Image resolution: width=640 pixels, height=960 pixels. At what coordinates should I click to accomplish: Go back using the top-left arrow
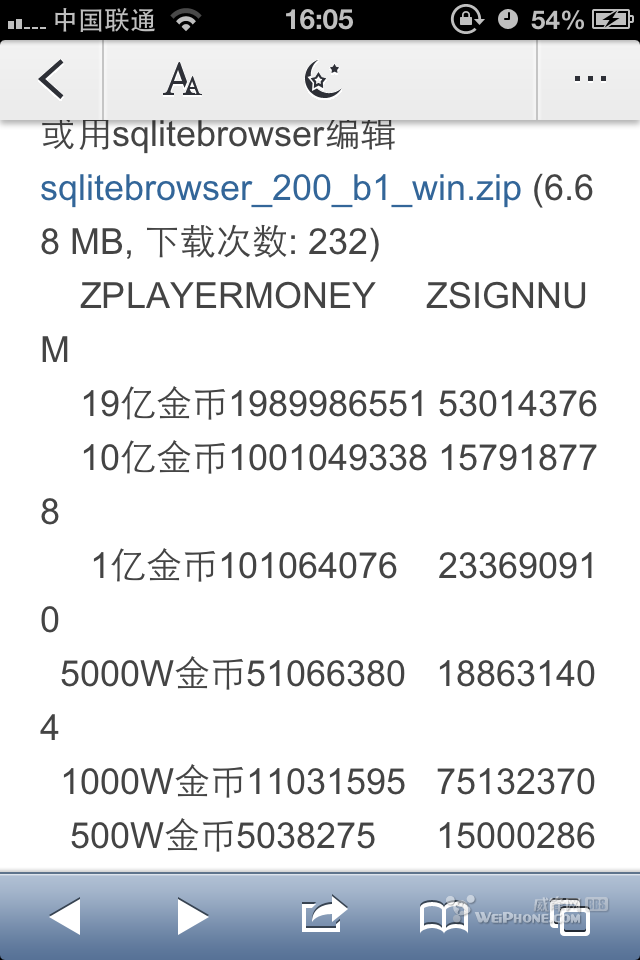click(52, 80)
